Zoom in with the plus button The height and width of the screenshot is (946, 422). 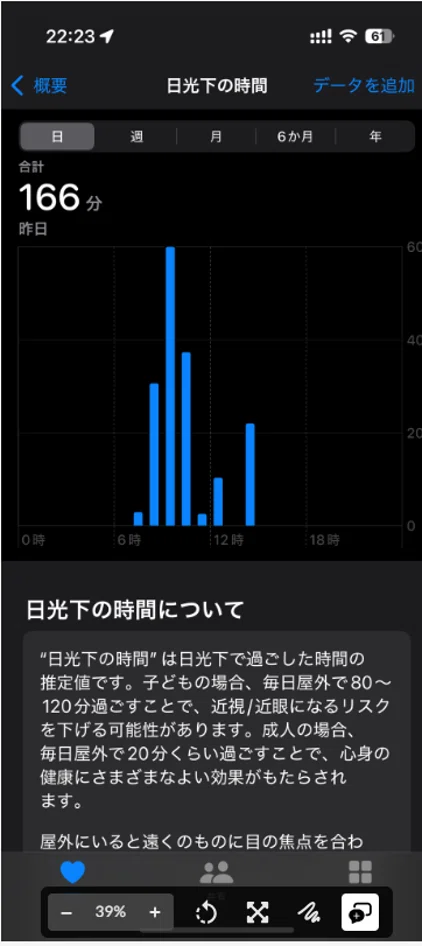point(155,912)
